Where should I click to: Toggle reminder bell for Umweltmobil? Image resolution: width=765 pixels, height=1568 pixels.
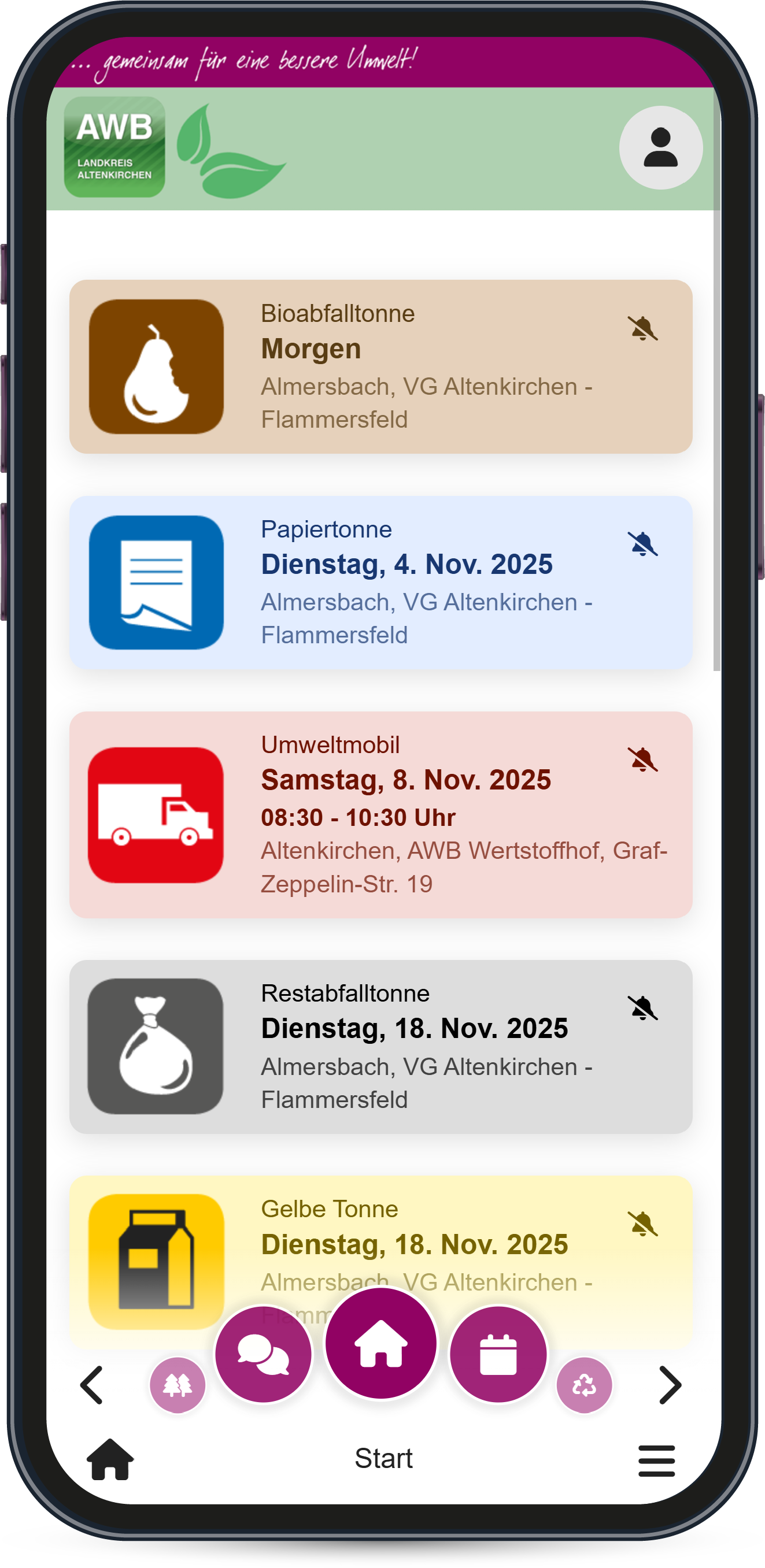coord(642,759)
